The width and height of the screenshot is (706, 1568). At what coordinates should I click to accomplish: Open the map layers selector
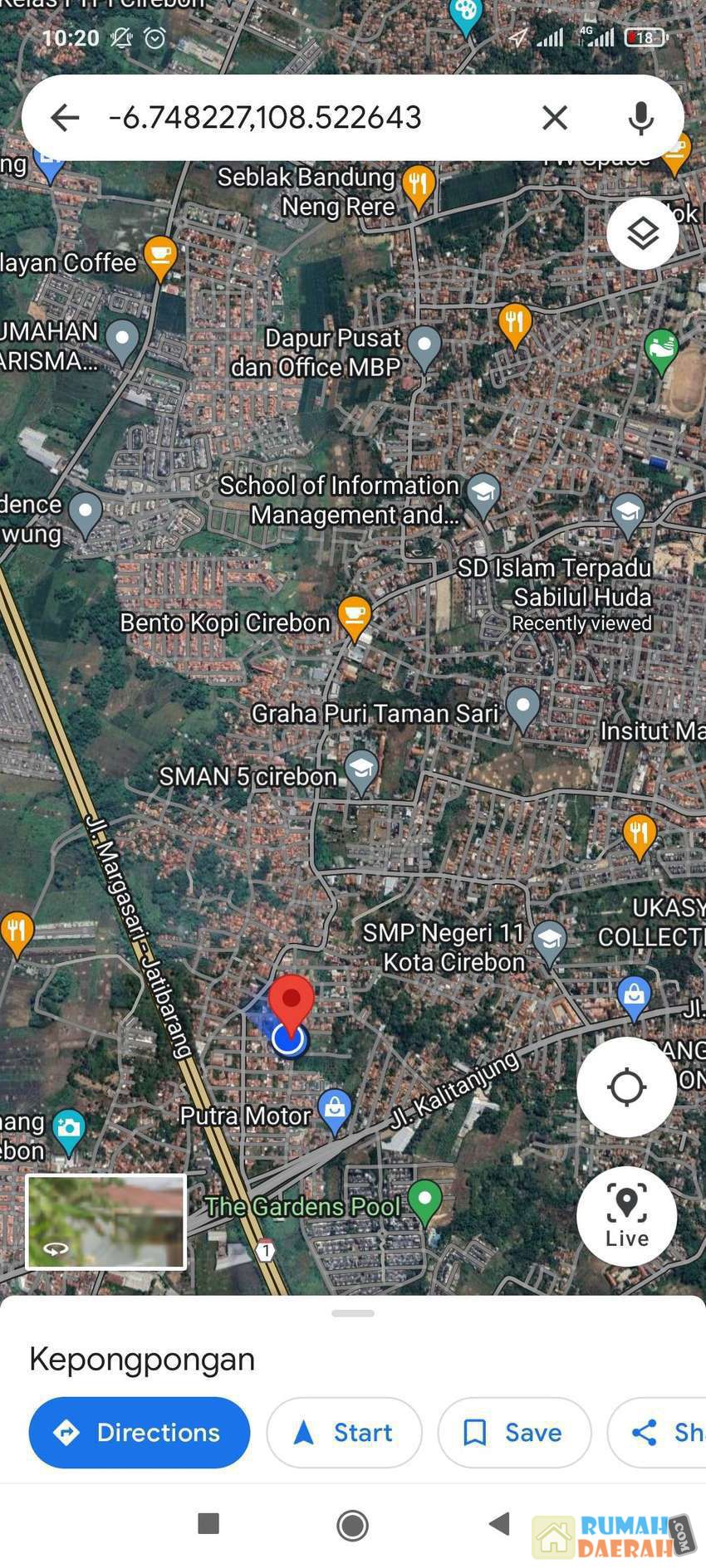coord(642,233)
